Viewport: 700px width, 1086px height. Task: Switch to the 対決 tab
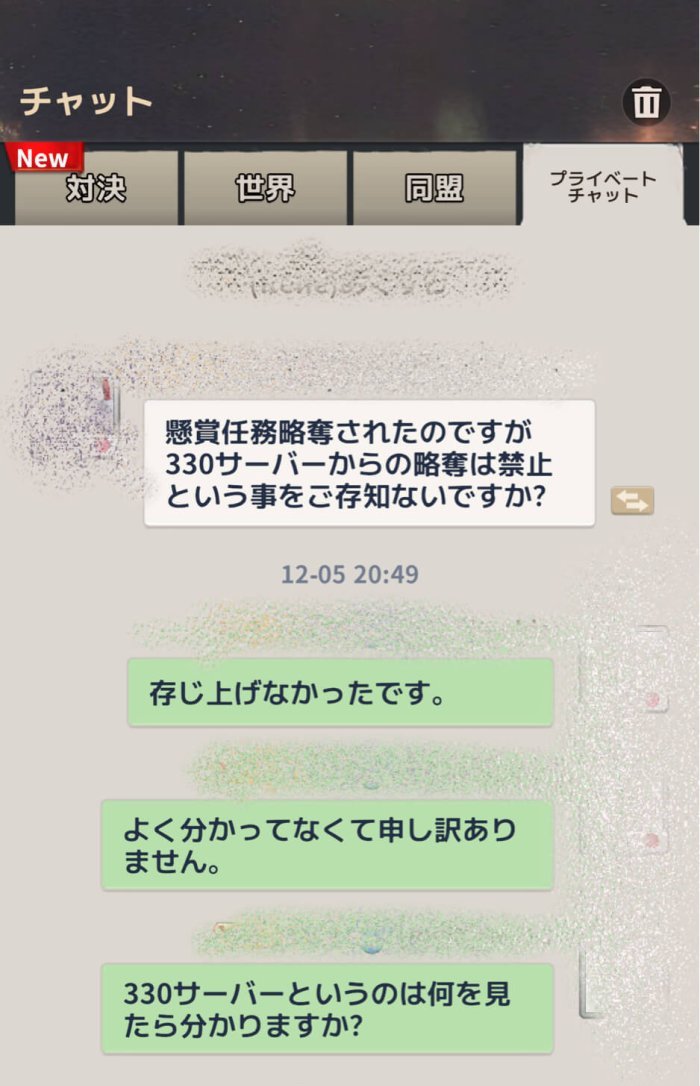click(96, 189)
